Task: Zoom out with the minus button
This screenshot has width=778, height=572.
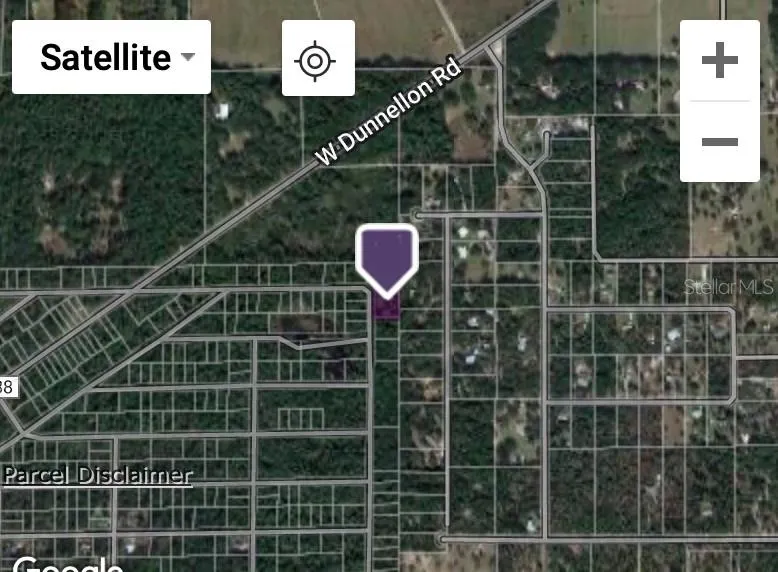Action: 719,142
